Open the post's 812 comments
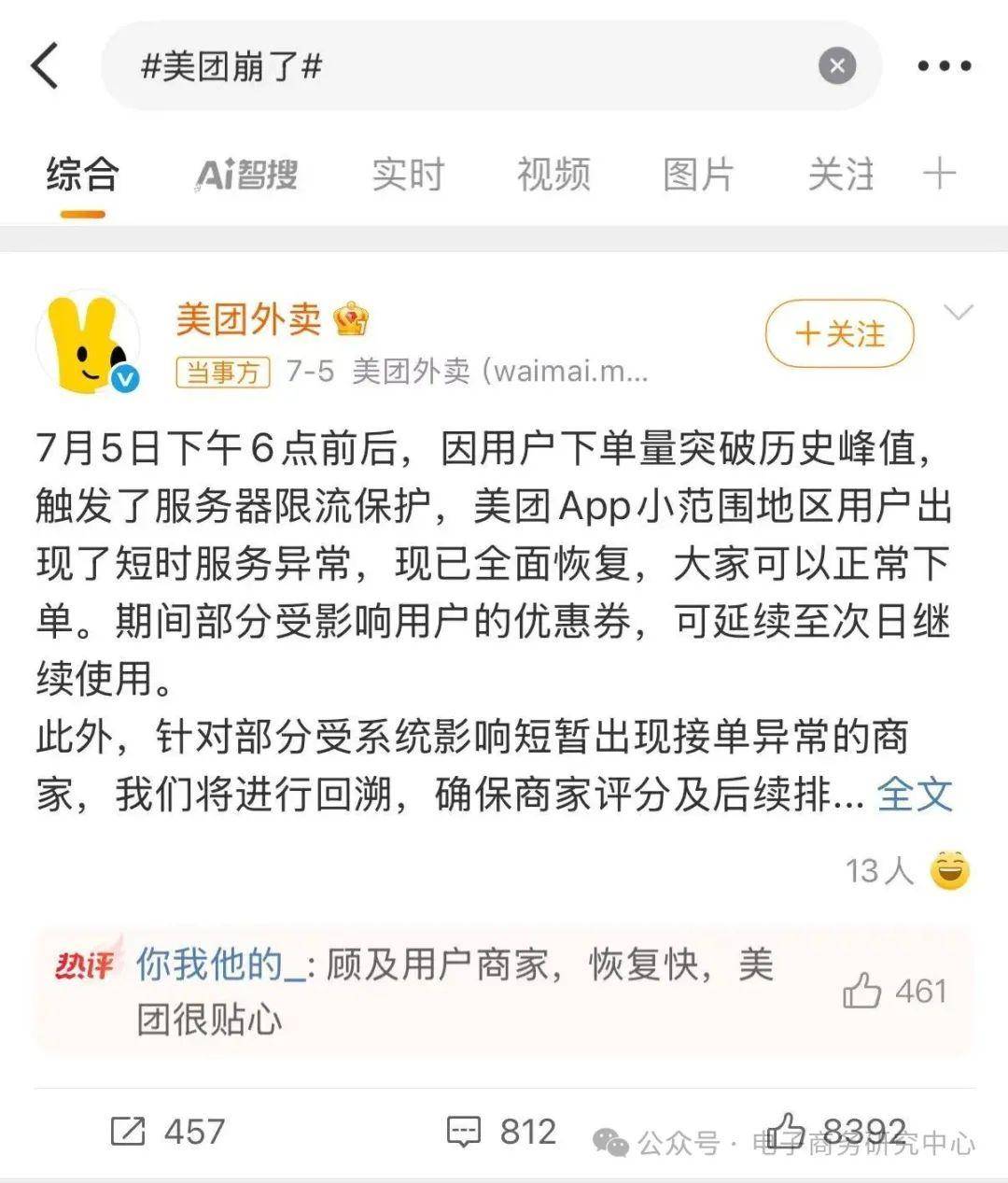Viewport: 1008px width, 1183px height. (501, 1132)
